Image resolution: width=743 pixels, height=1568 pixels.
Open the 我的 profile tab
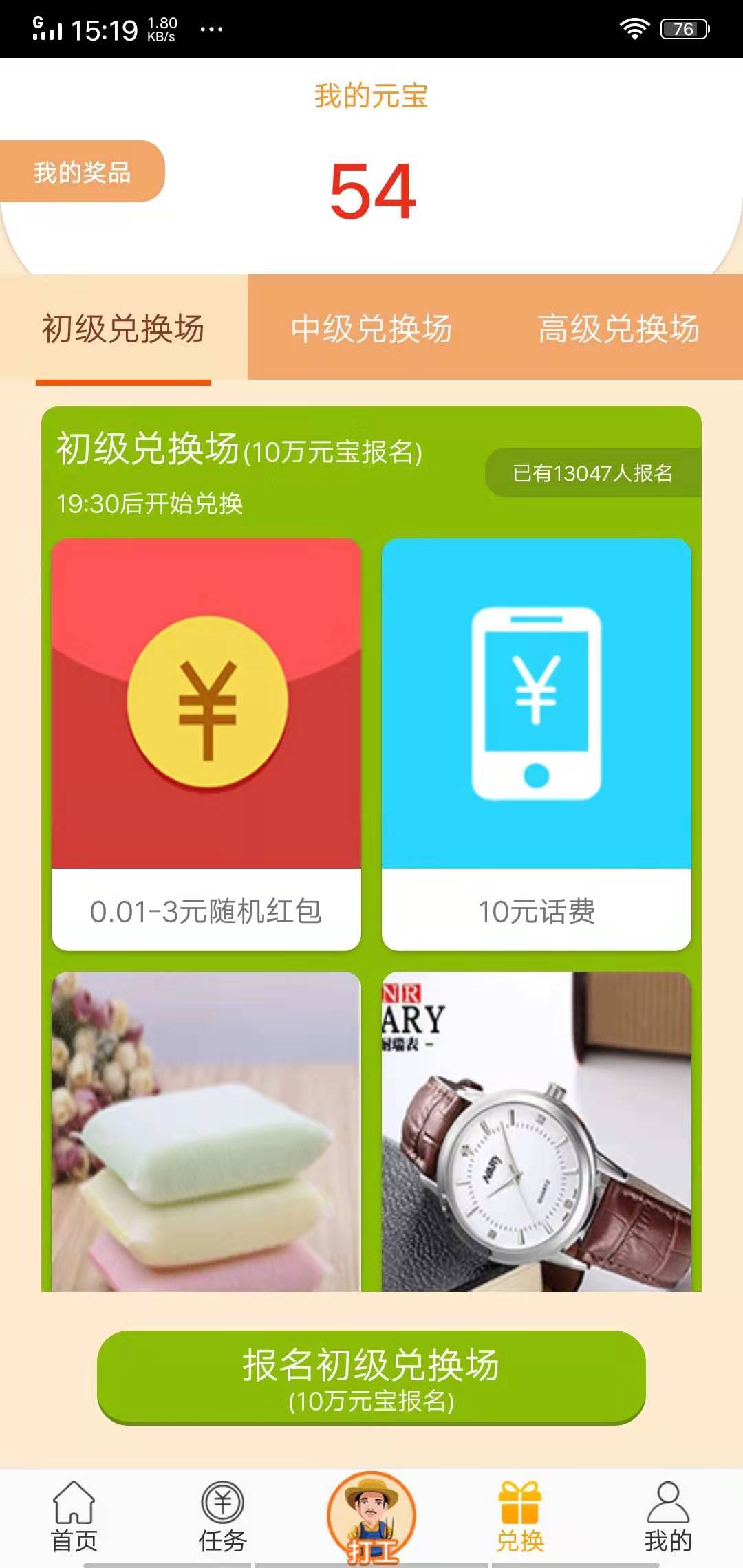point(667,1517)
